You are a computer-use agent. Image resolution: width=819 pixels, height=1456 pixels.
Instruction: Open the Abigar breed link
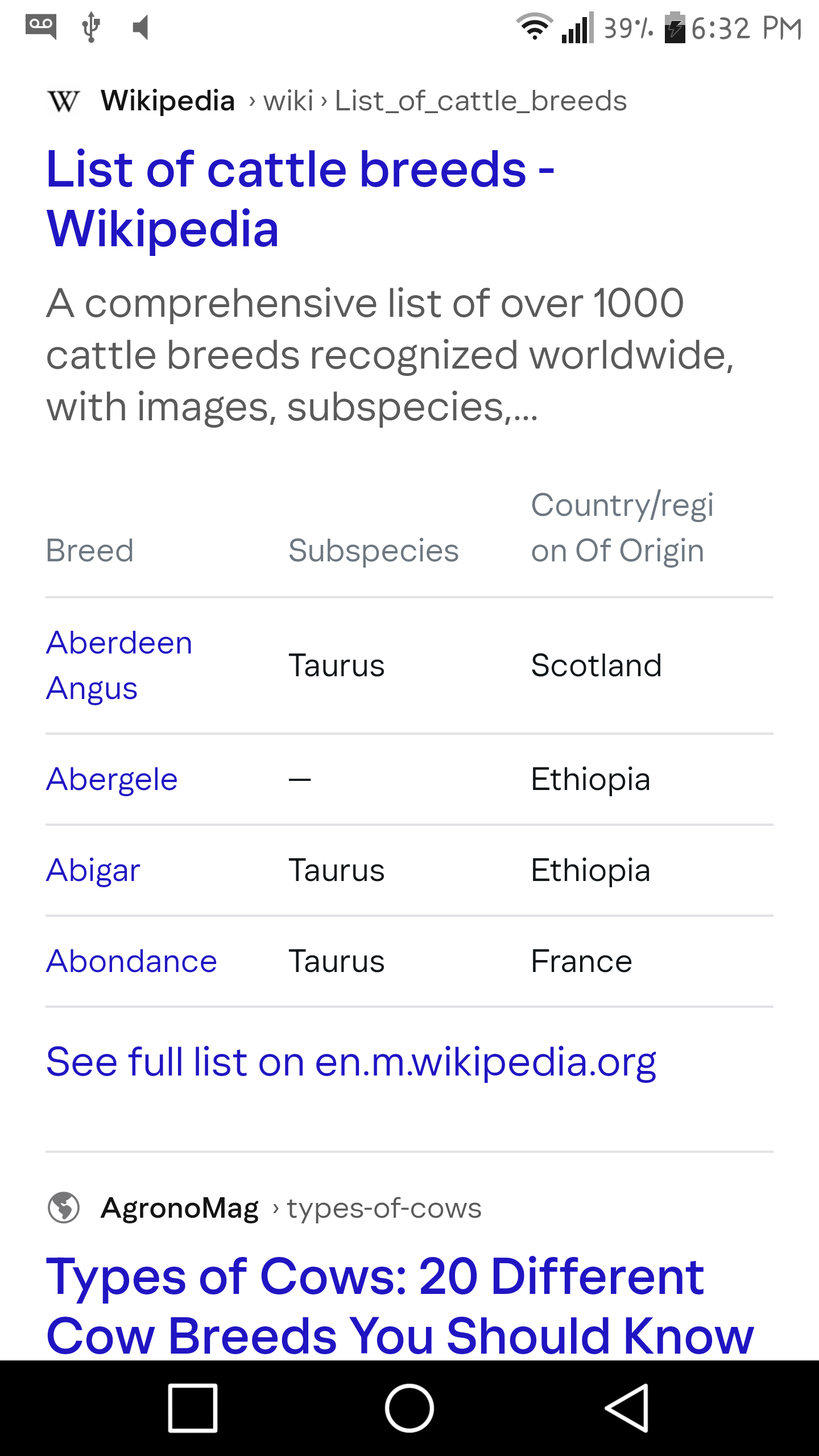pyautogui.click(x=93, y=870)
